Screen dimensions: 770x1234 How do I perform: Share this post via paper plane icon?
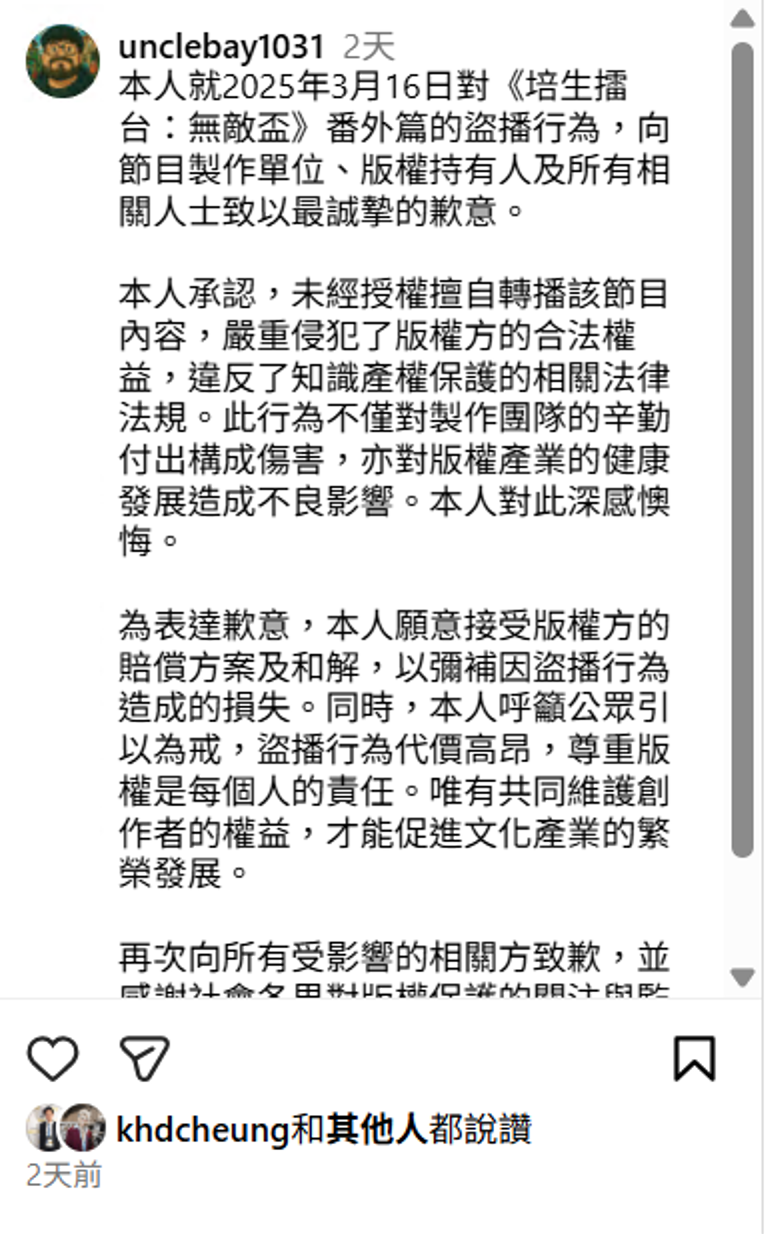(144, 1059)
